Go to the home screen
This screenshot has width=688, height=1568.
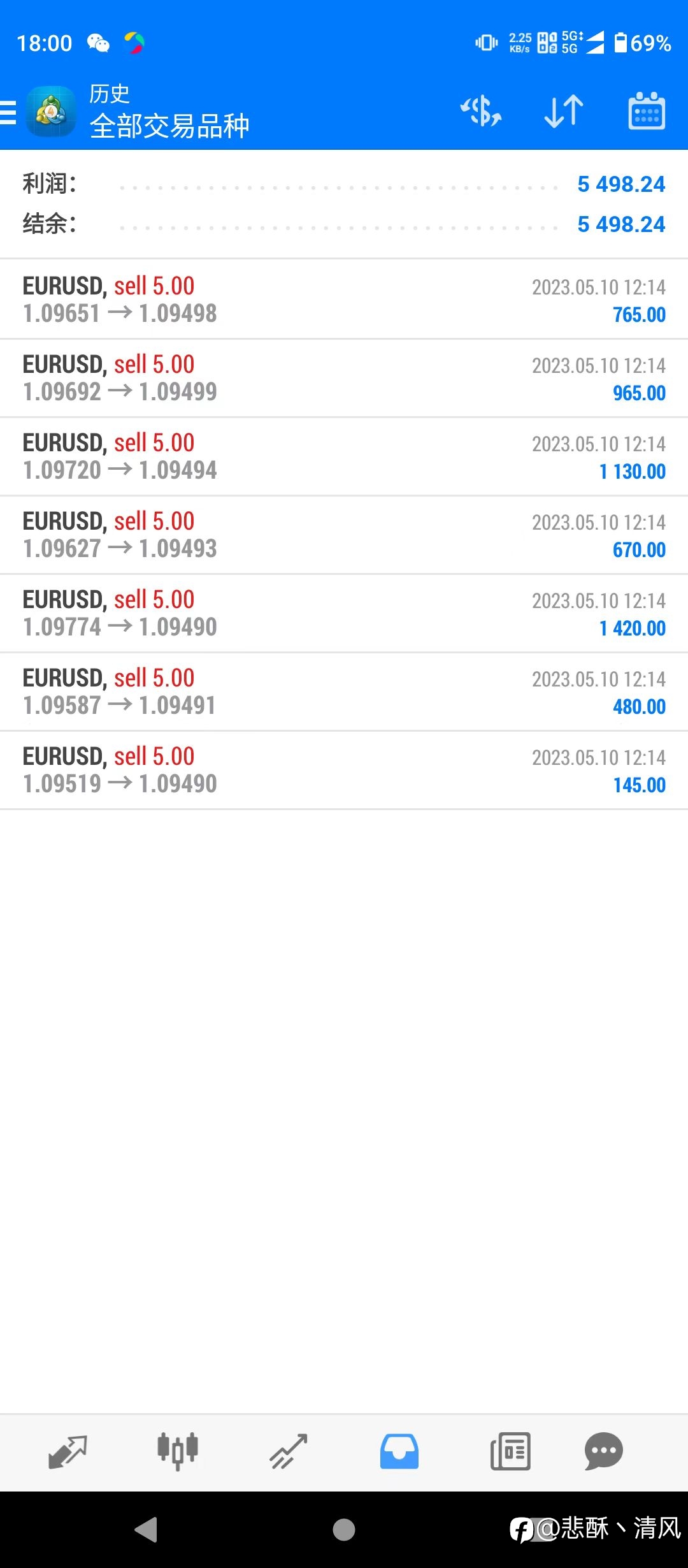344,1529
